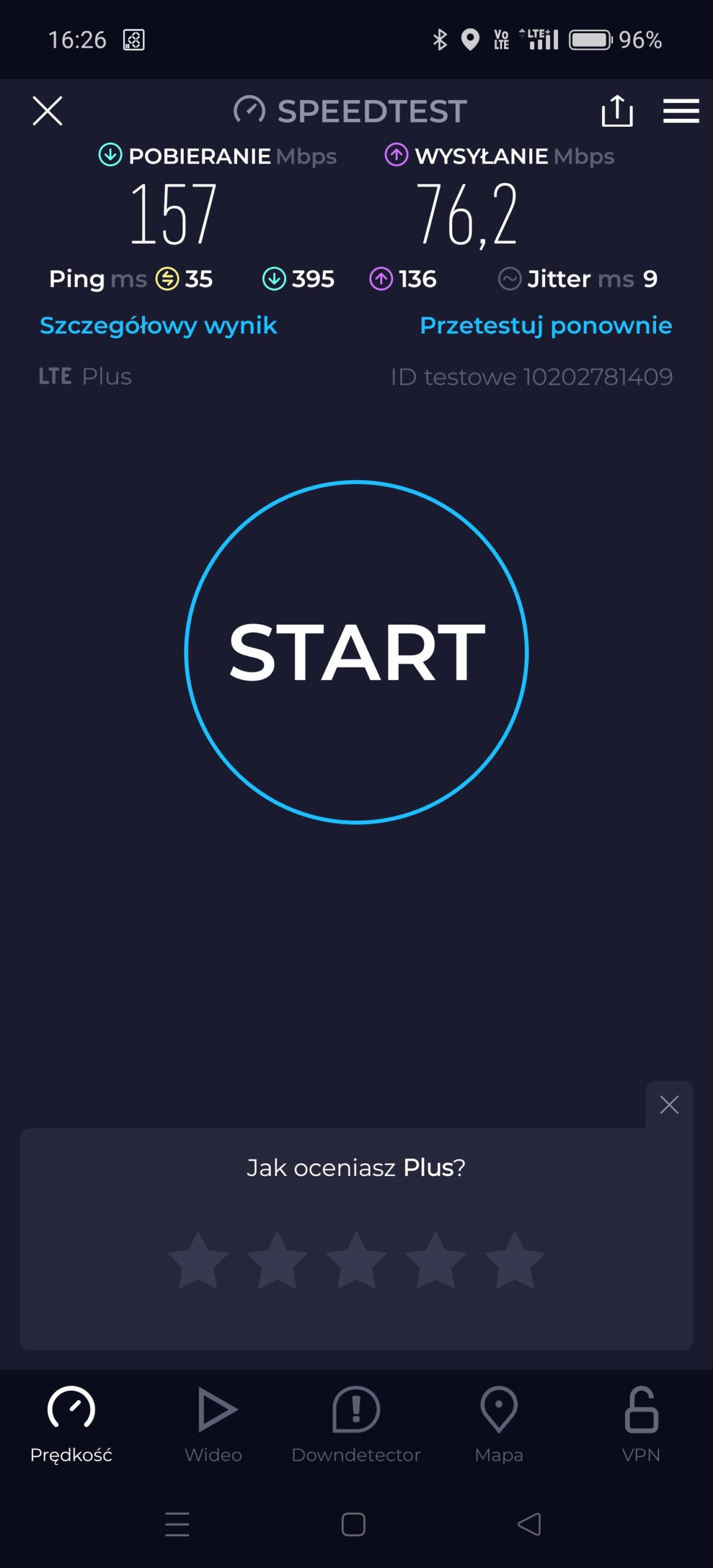This screenshot has height=1568, width=713.
Task: Dismiss the Plus rating banner
Action: (669, 1104)
